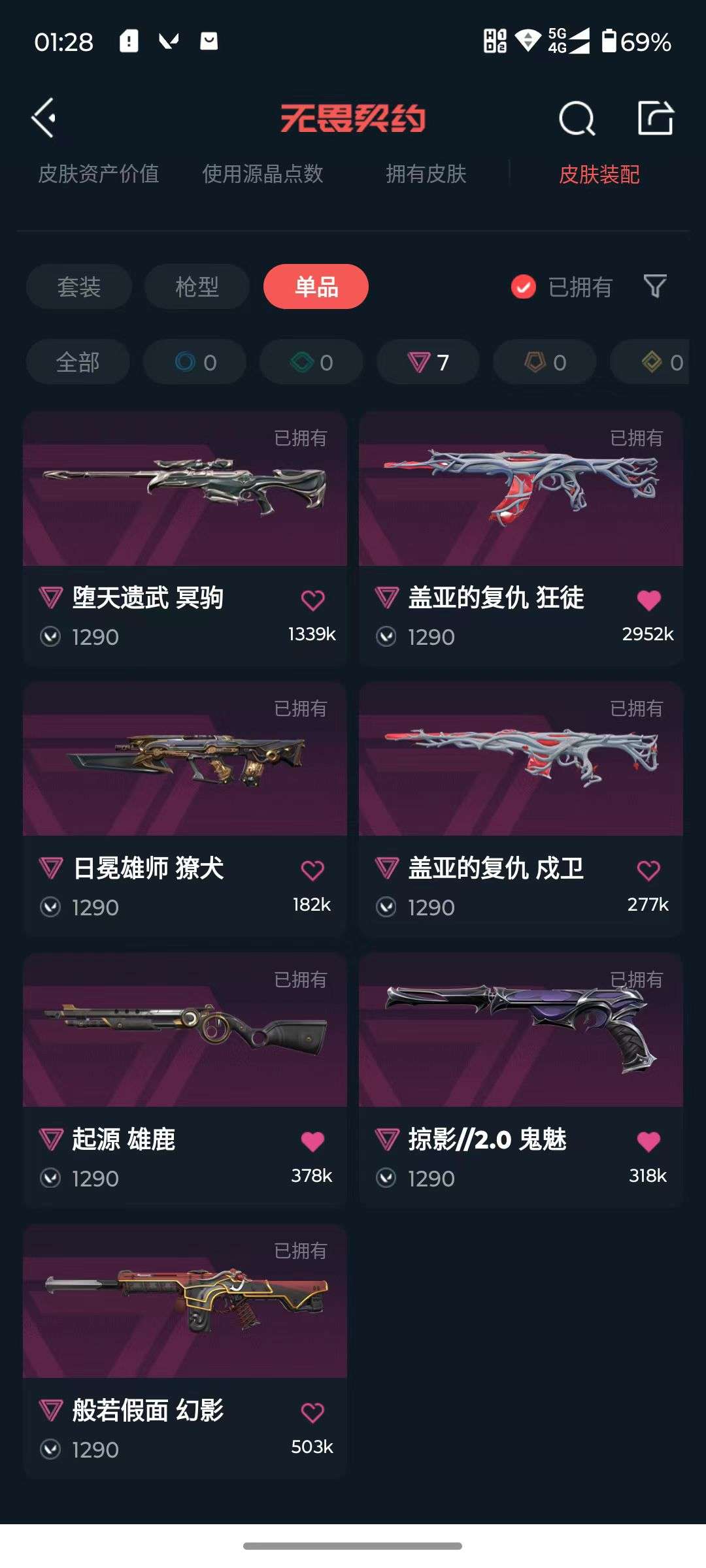Viewport: 706px width, 1568px height.
Task: Select the 全部 rarity option
Action: click(x=78, y=362)
